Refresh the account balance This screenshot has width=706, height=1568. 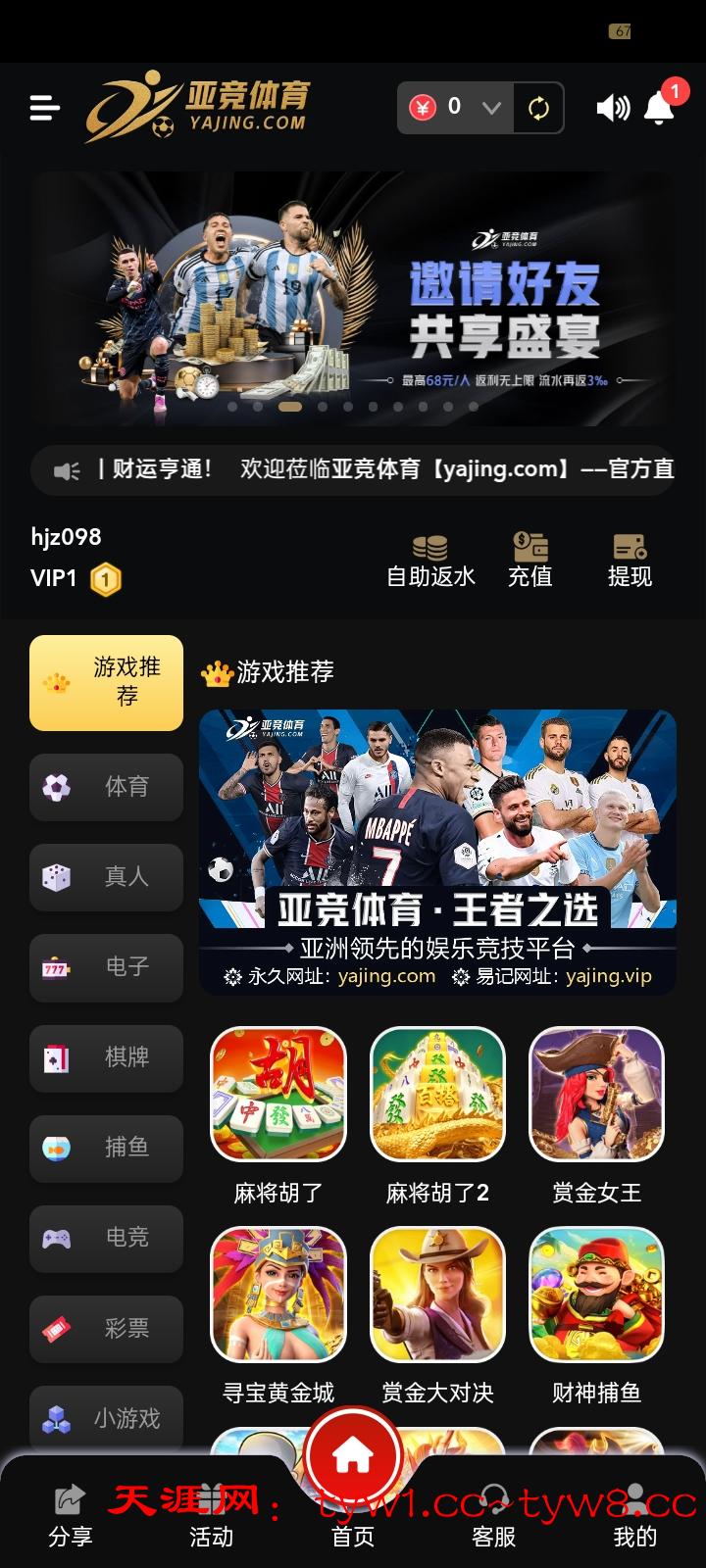pos(538,108)
